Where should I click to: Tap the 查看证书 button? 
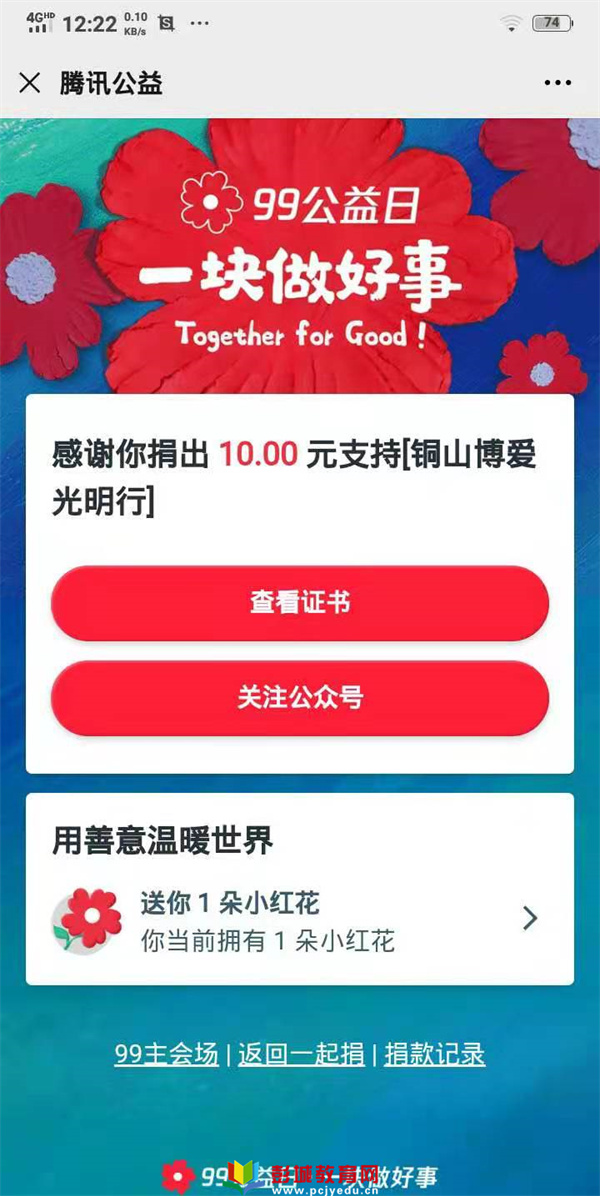(x=300, y=603)
